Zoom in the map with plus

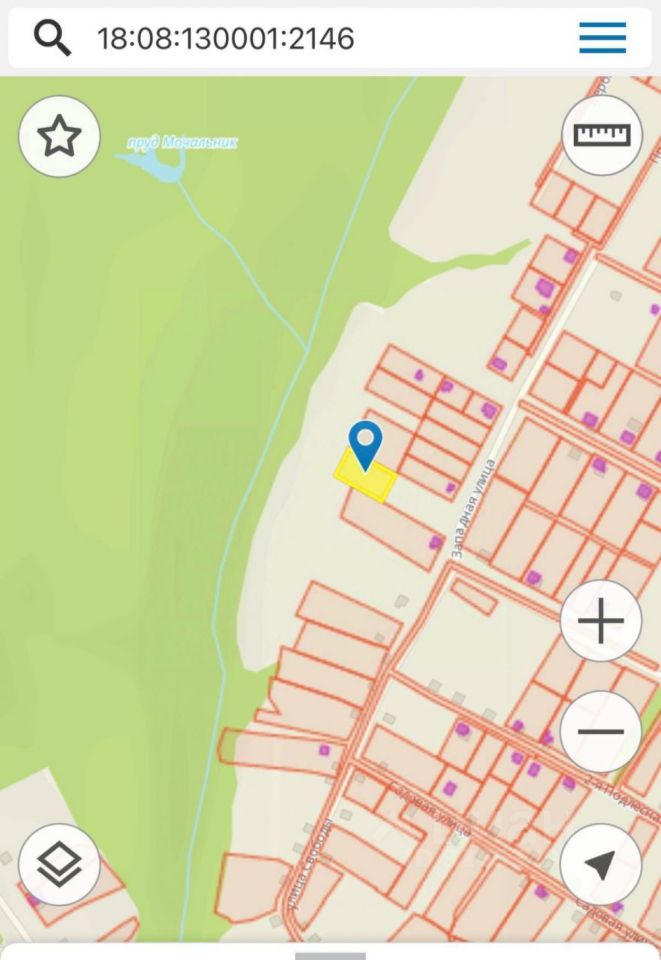click(x=600, y=622)
